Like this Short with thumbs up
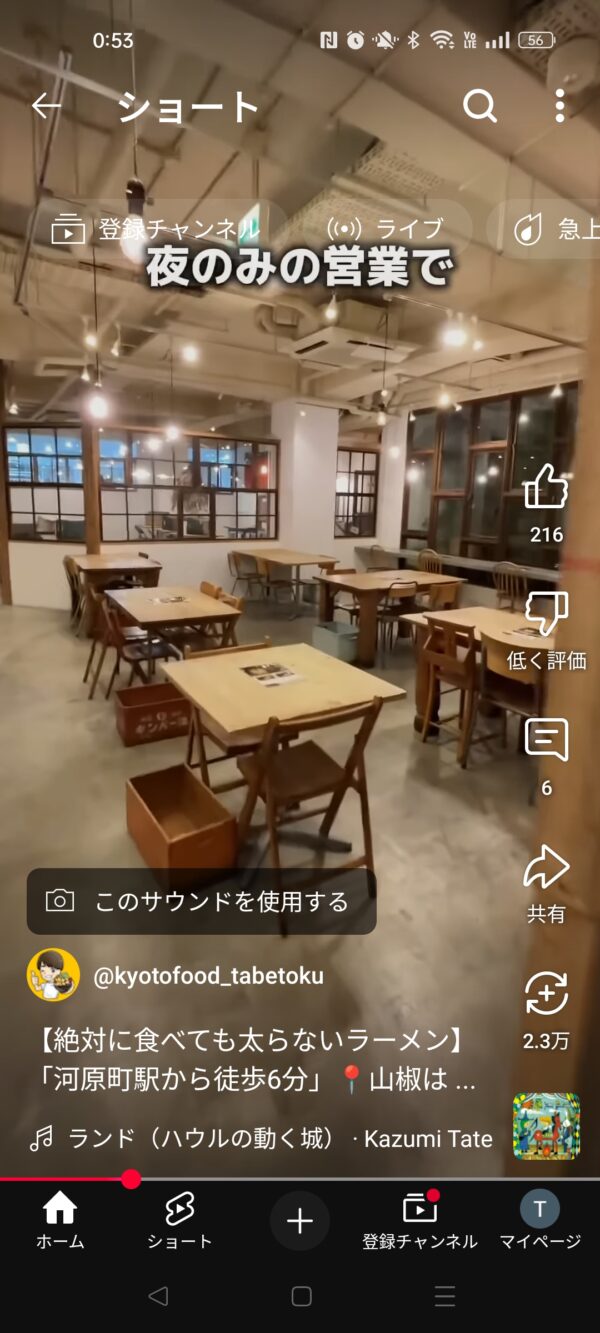 [x=546, y=490]
